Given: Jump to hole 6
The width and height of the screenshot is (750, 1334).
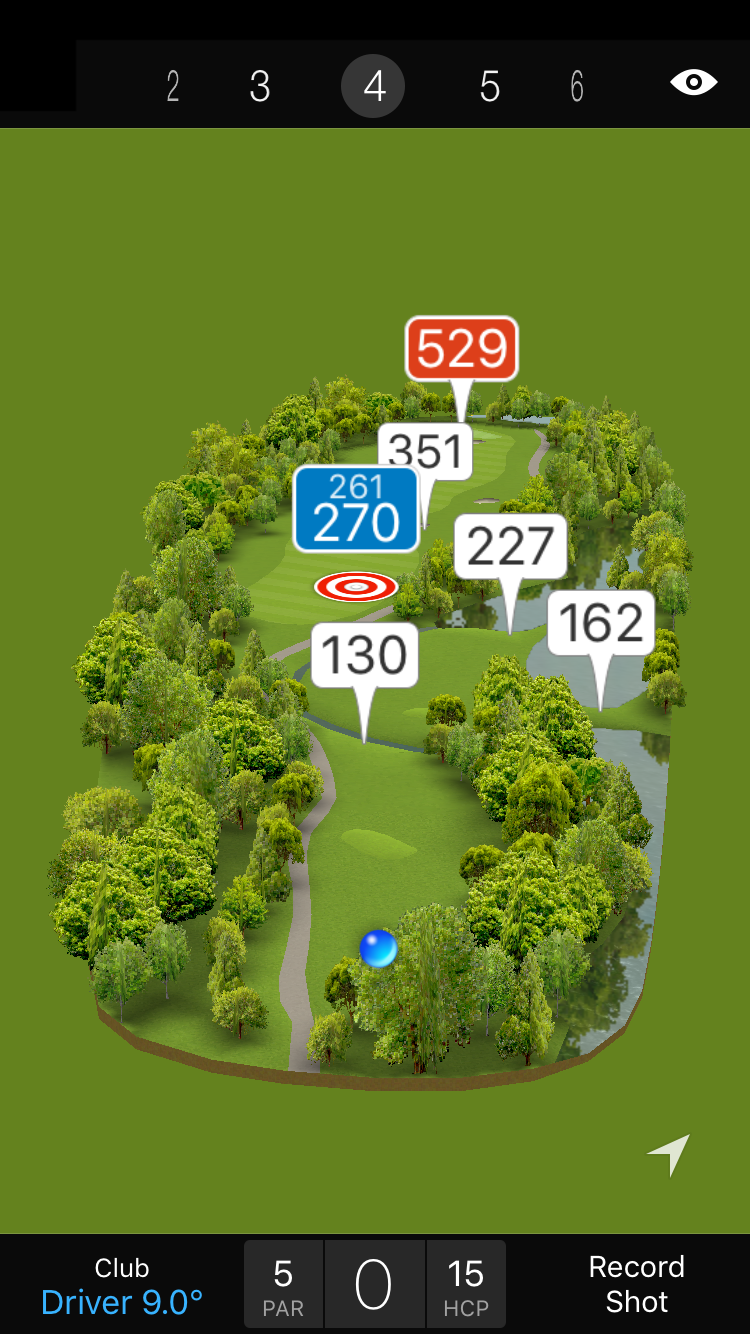Looking at the screenshot, I should 577,87.
